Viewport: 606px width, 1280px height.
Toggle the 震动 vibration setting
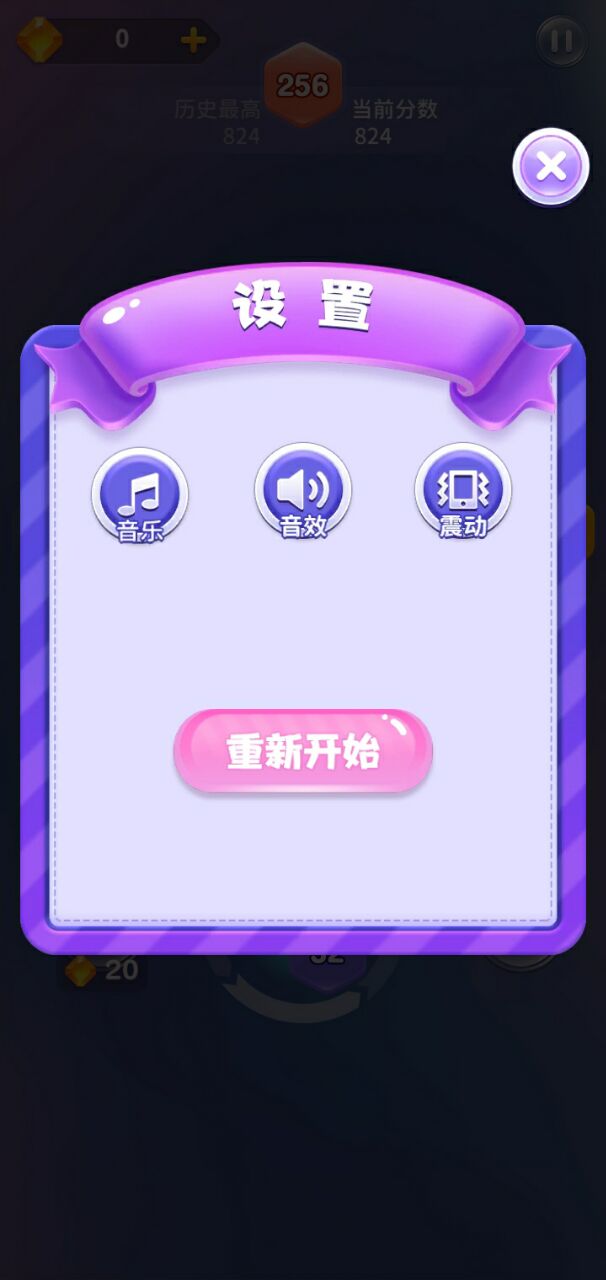click(463, 491)
